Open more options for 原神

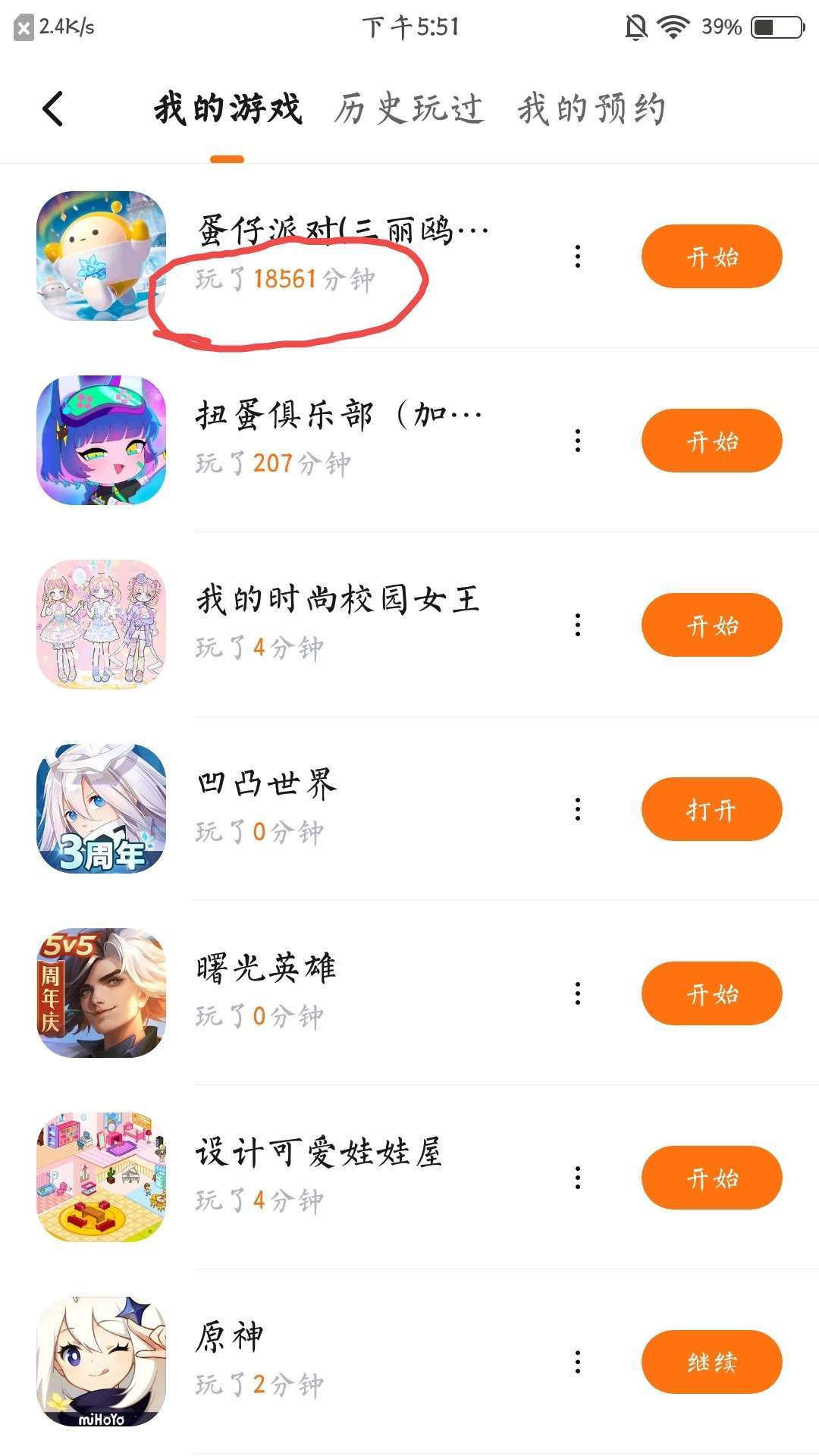[578, 1362]
